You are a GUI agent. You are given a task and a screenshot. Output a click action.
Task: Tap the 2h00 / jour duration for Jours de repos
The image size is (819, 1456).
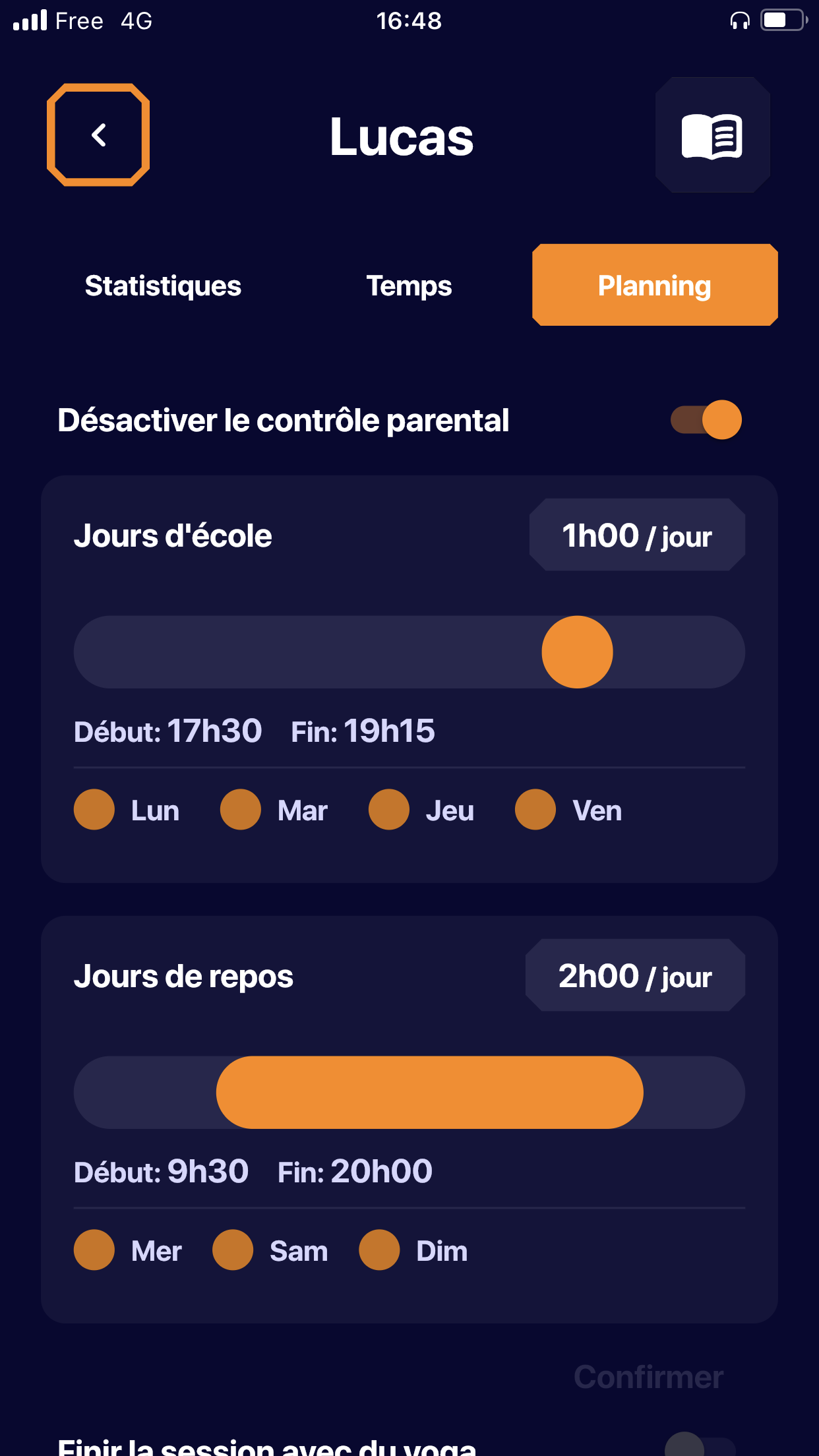(635, 975)
